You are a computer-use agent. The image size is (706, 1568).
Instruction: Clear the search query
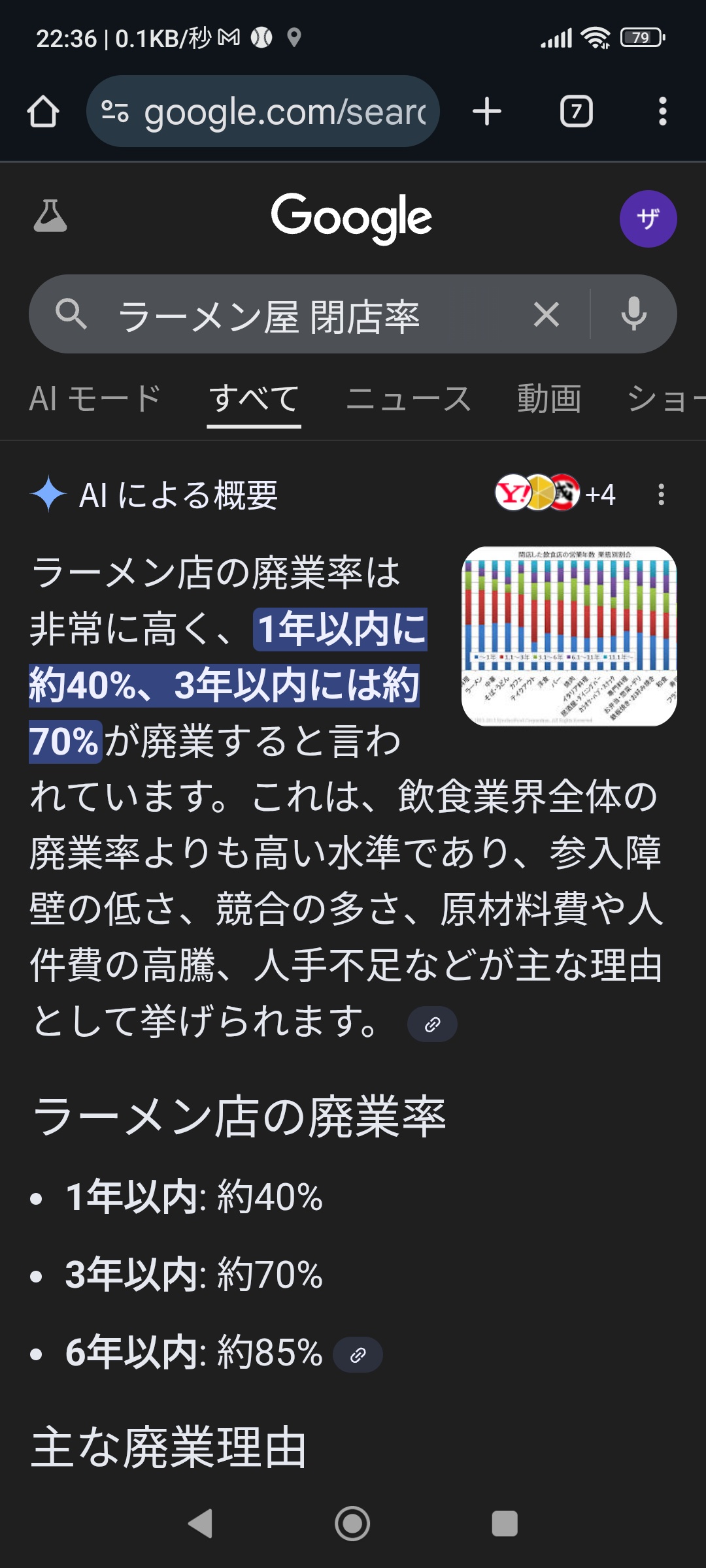(x=546, y=315)
